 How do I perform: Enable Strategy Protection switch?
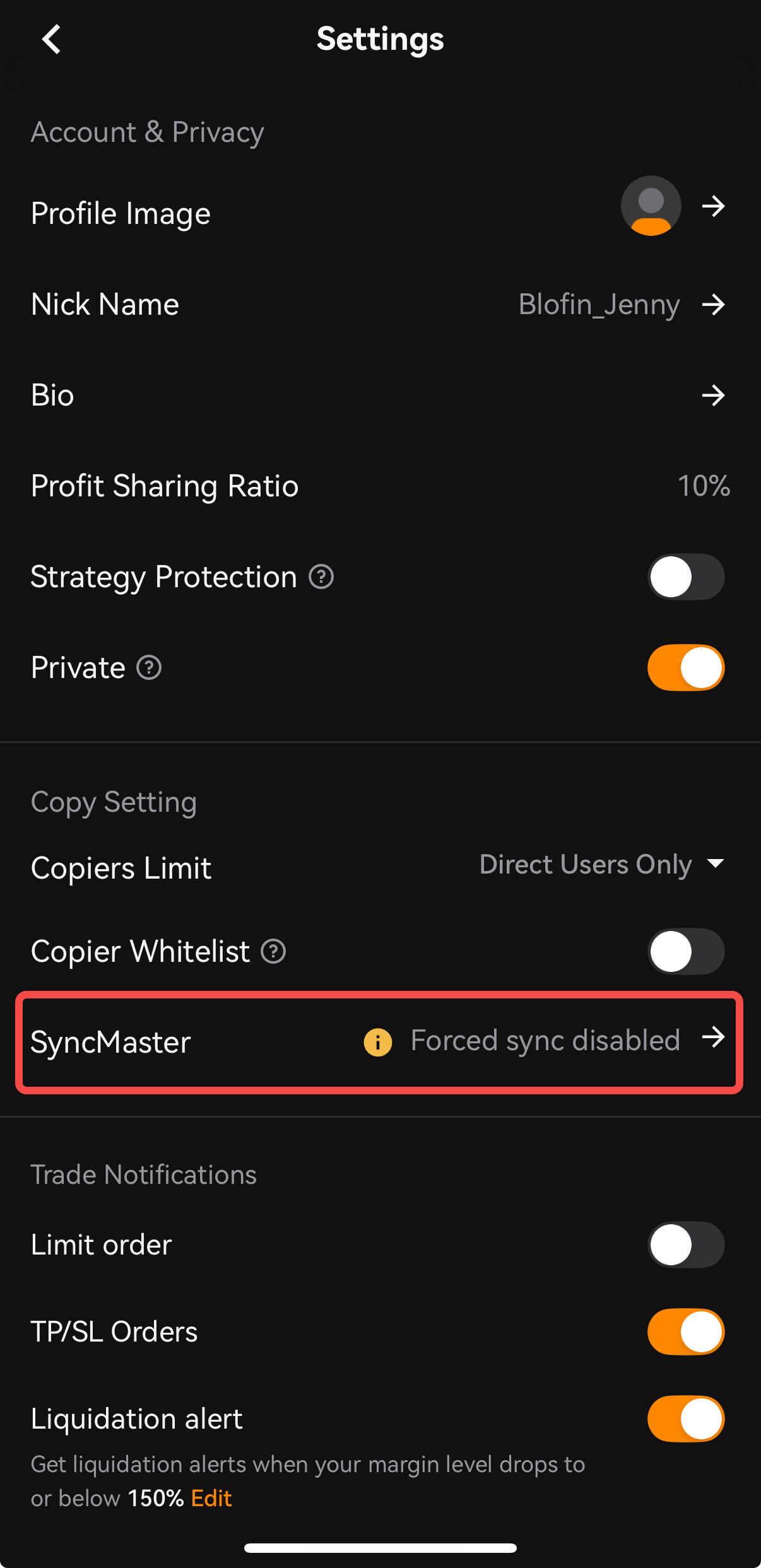pyautogui.click(x=685, y=576)
